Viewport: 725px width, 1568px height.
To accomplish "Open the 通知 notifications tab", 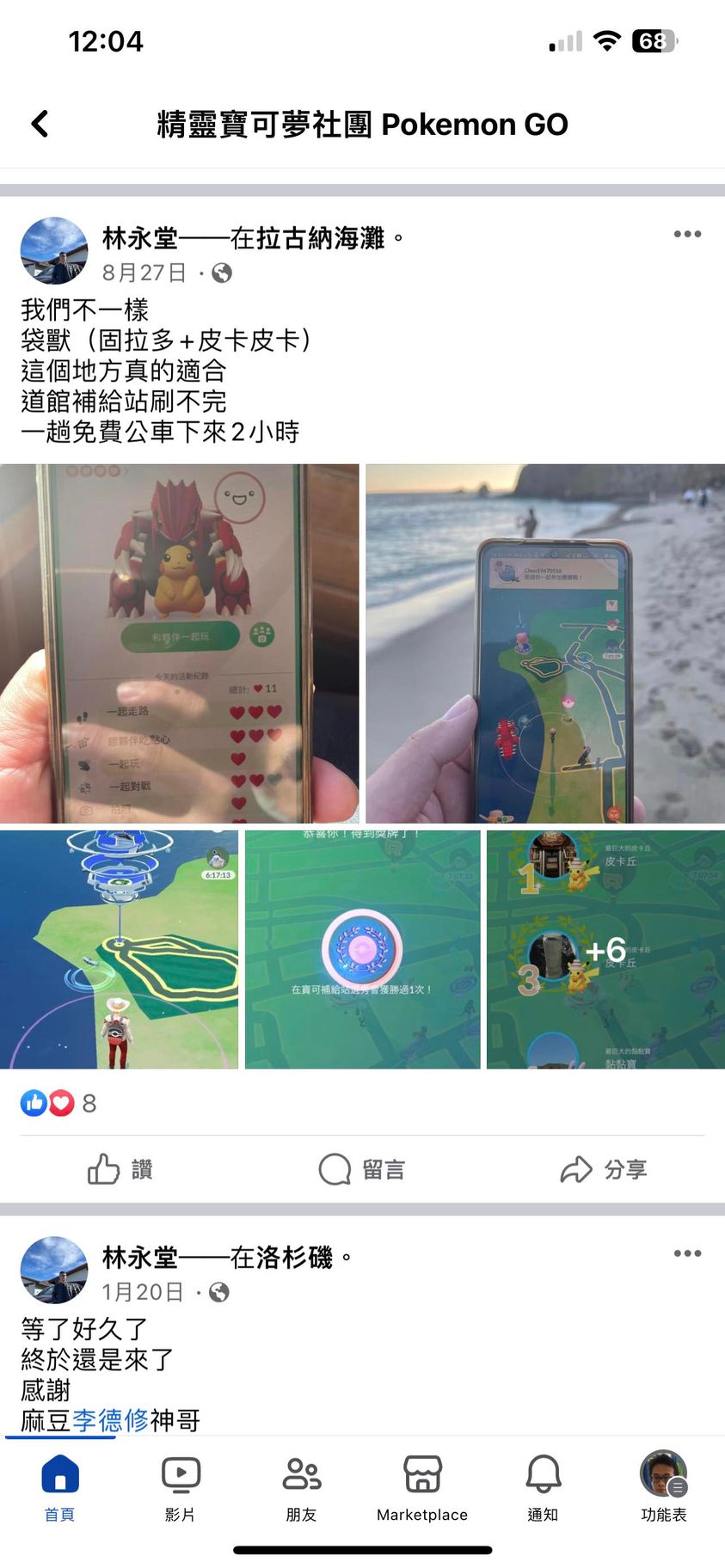I will [x=543, y=1489].
